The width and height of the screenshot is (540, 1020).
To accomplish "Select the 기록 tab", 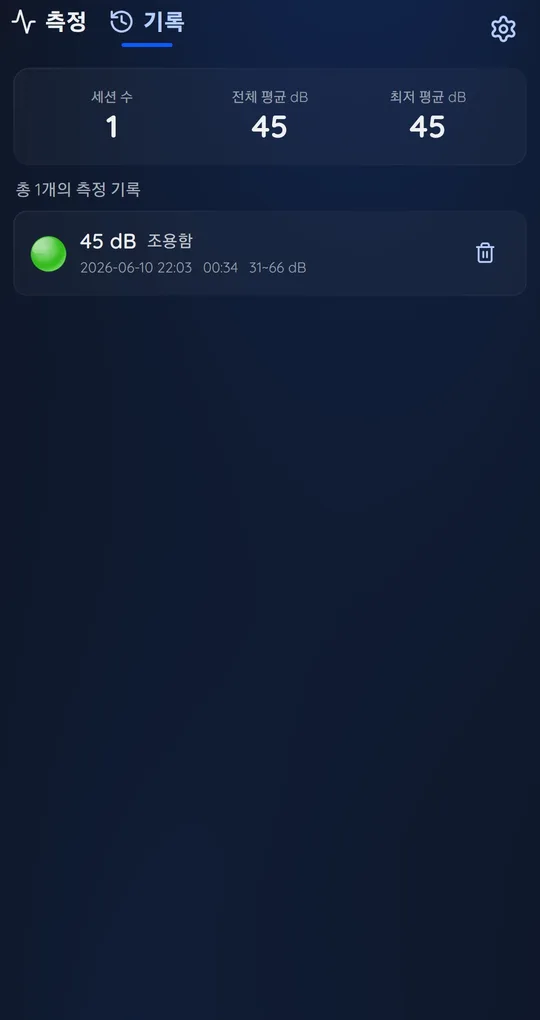I will [x=147, y=23].
